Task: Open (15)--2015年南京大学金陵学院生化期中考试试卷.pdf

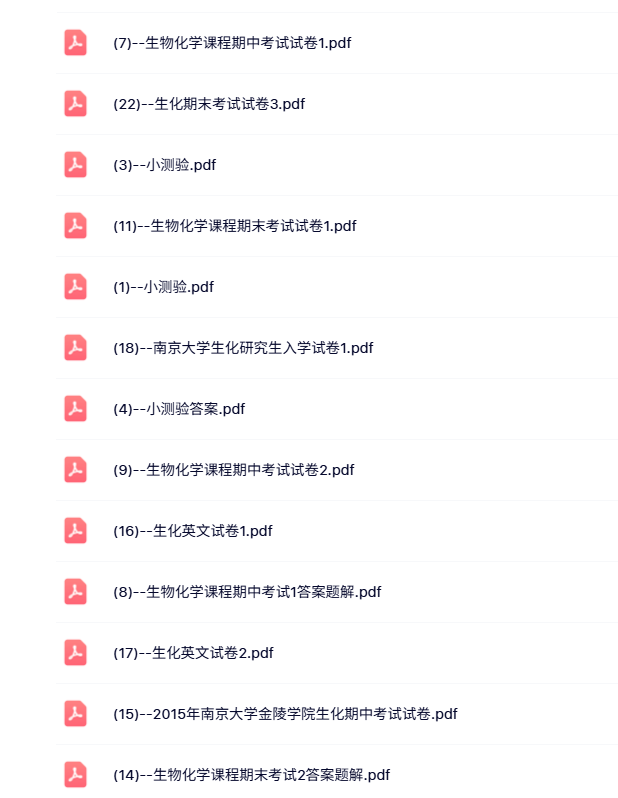Action: (285, 714)
